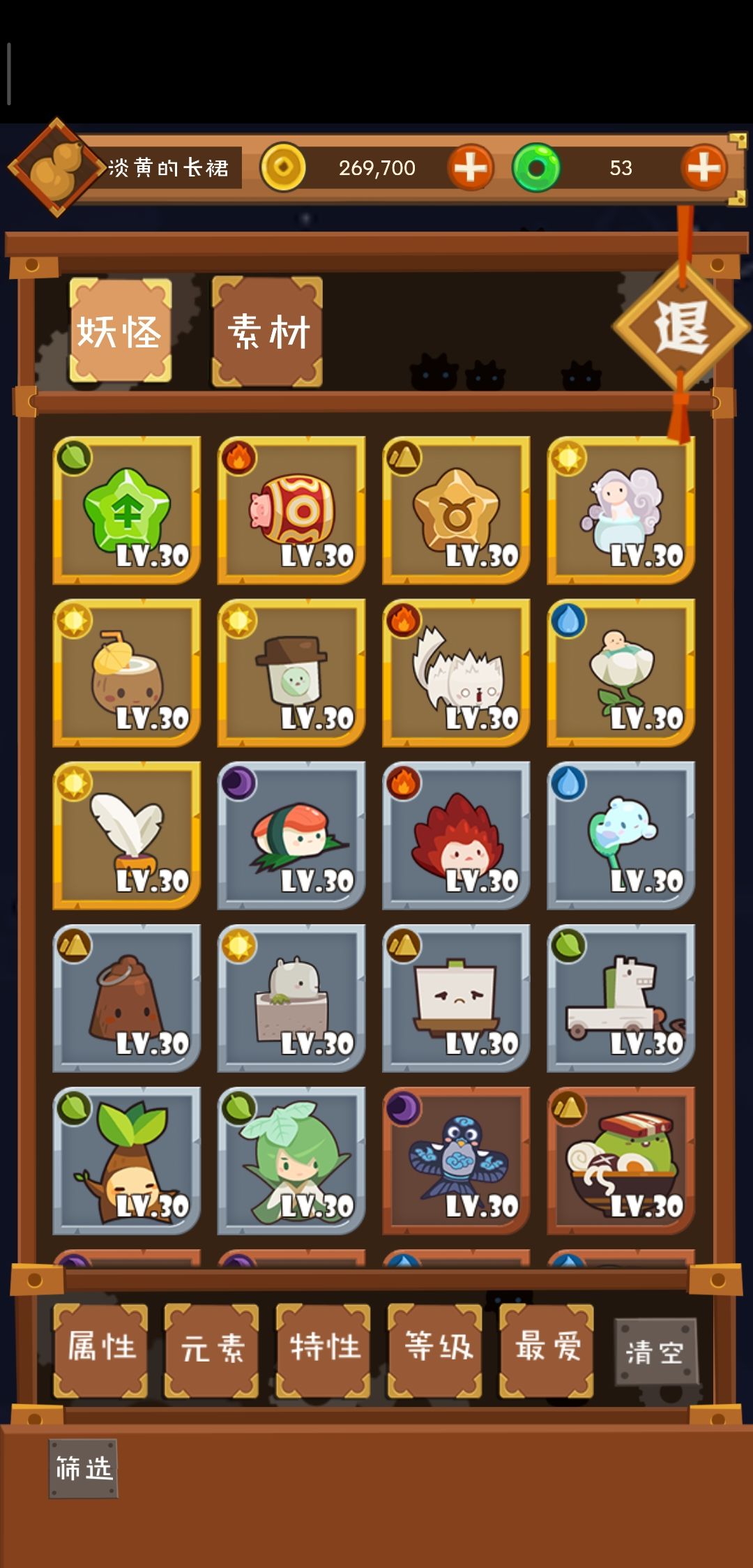
Task: Open the 属性 filter
Action: (100, 1350)
